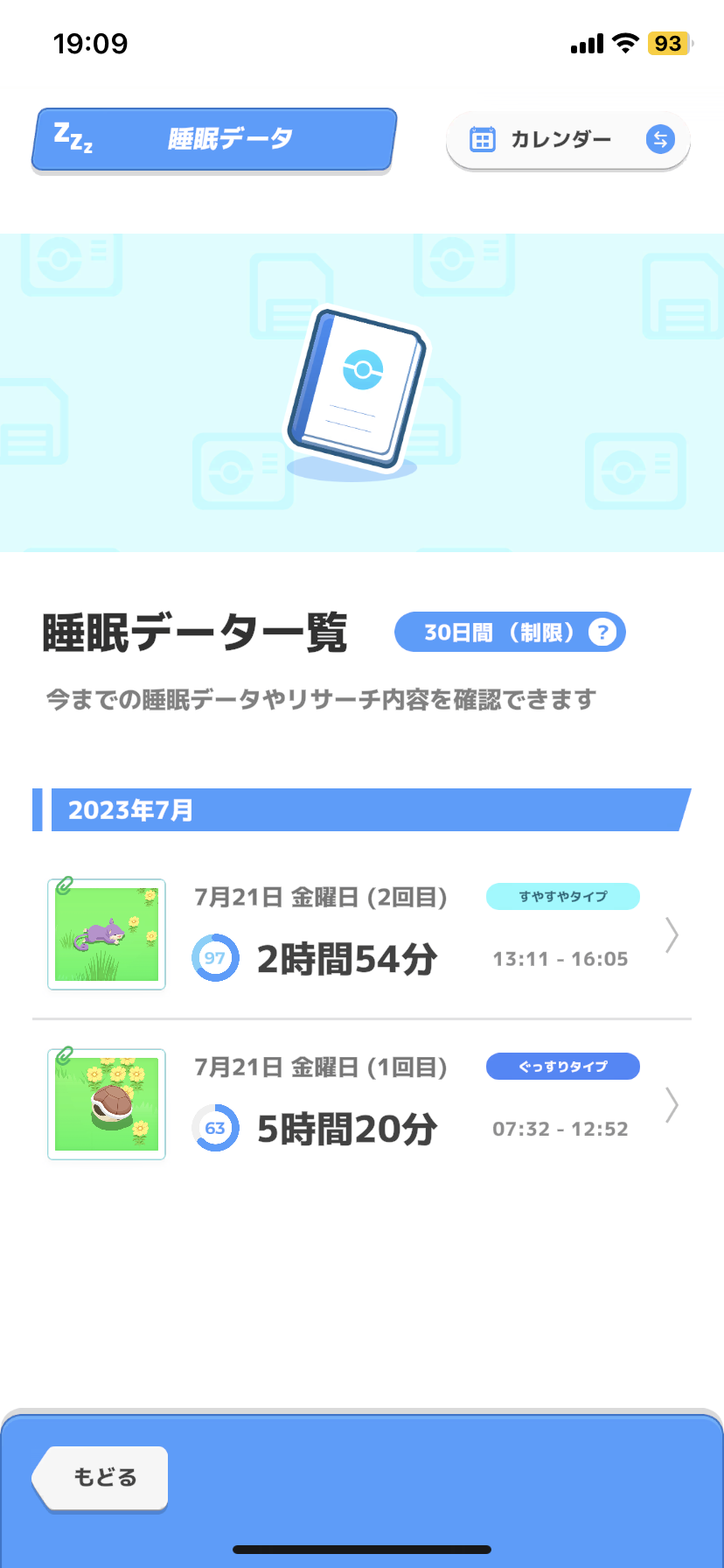Switch to the カレンダー calendar view
This screenshot has width=724, height=1568.
click(567, 139)
